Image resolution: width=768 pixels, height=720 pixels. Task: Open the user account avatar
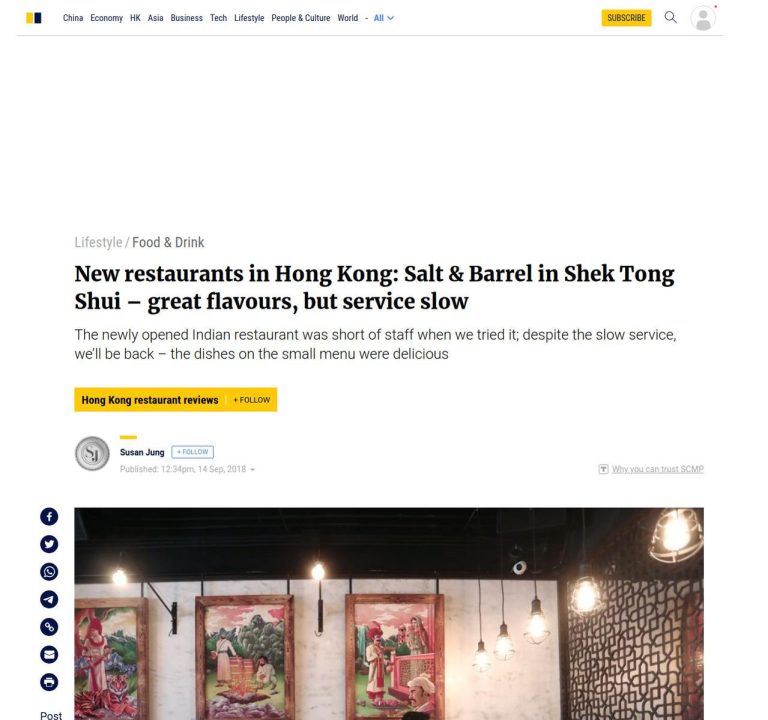[x=703, y=18]
